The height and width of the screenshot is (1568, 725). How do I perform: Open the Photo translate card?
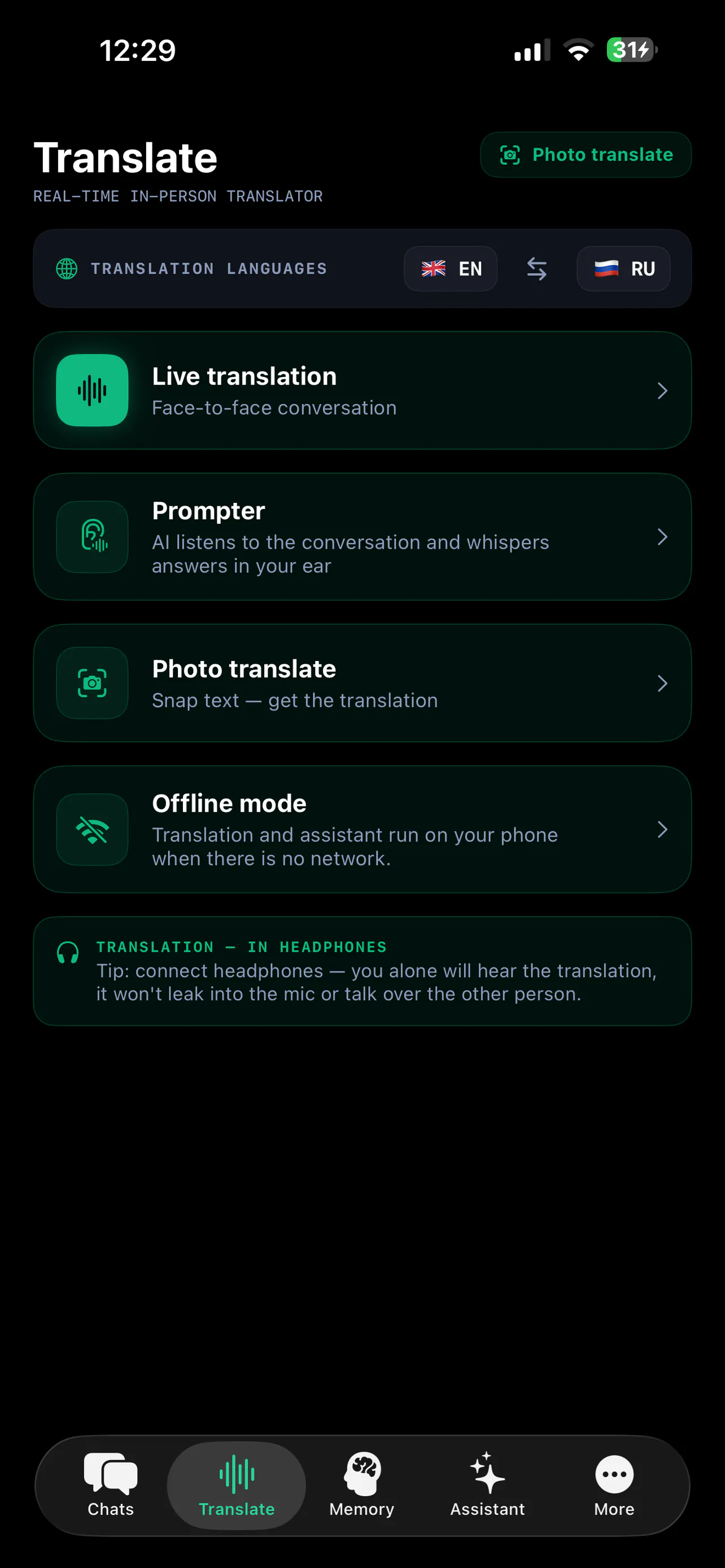(362, 683)
